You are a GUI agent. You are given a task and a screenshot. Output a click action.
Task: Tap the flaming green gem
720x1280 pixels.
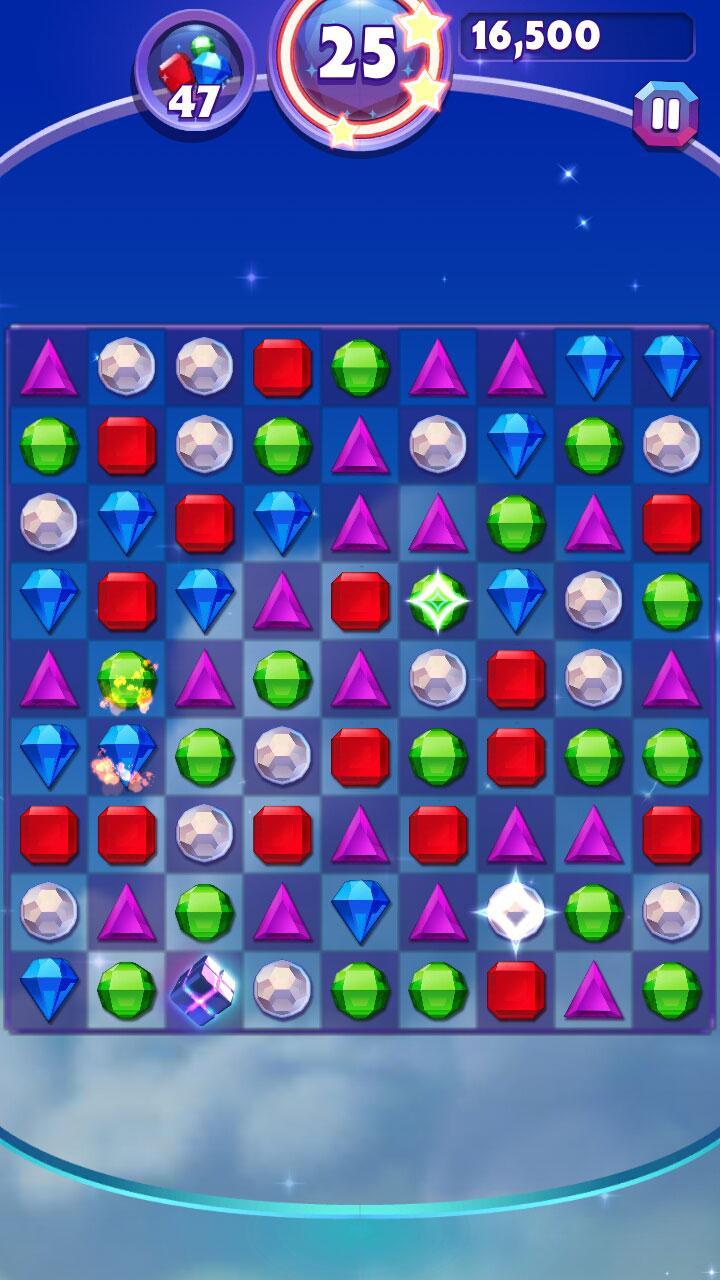[x=127, y=680]
